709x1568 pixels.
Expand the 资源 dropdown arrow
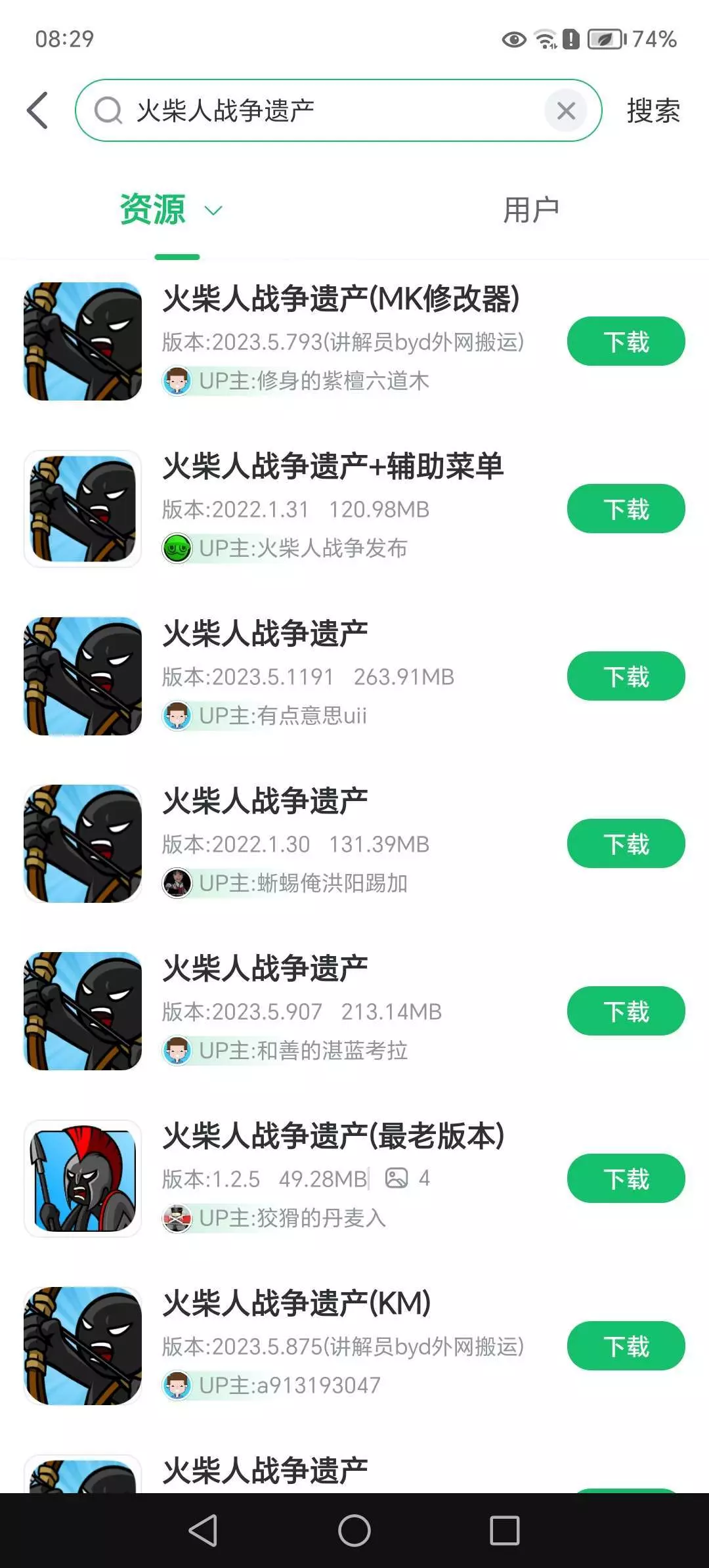point(213,210)
